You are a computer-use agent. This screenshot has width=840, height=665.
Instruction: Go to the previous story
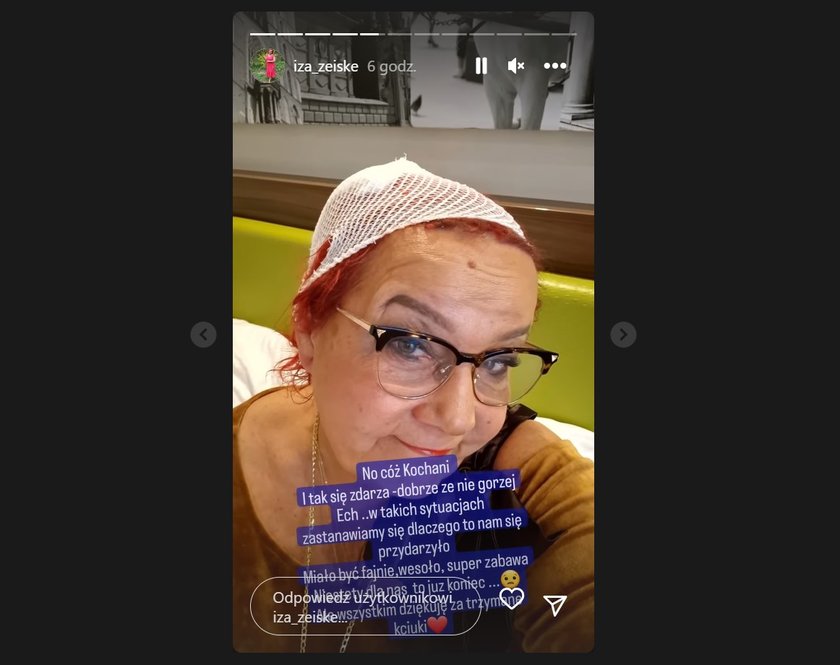click(x=203, y=334)
